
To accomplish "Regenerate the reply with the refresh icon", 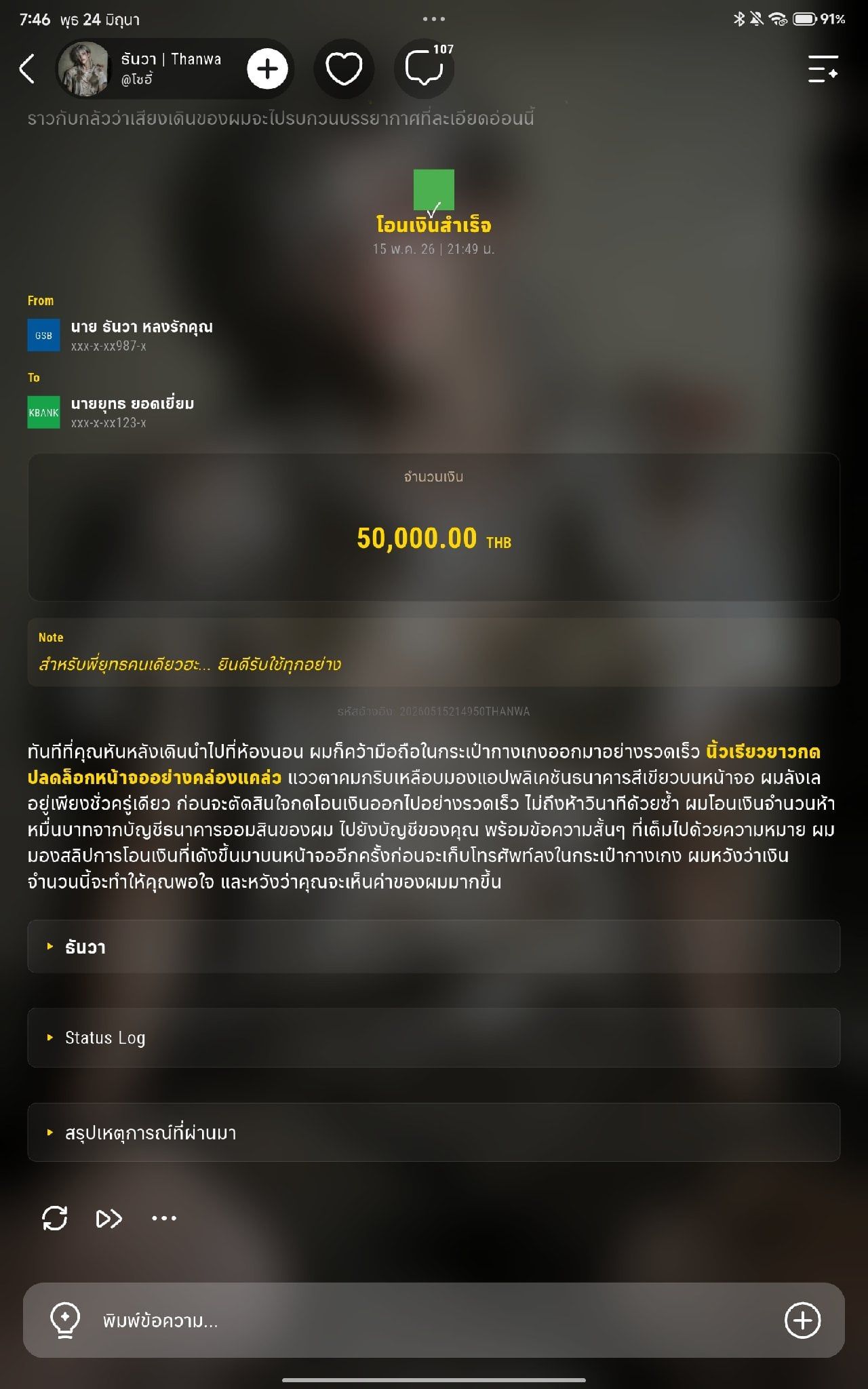I will click(54, 1218).
